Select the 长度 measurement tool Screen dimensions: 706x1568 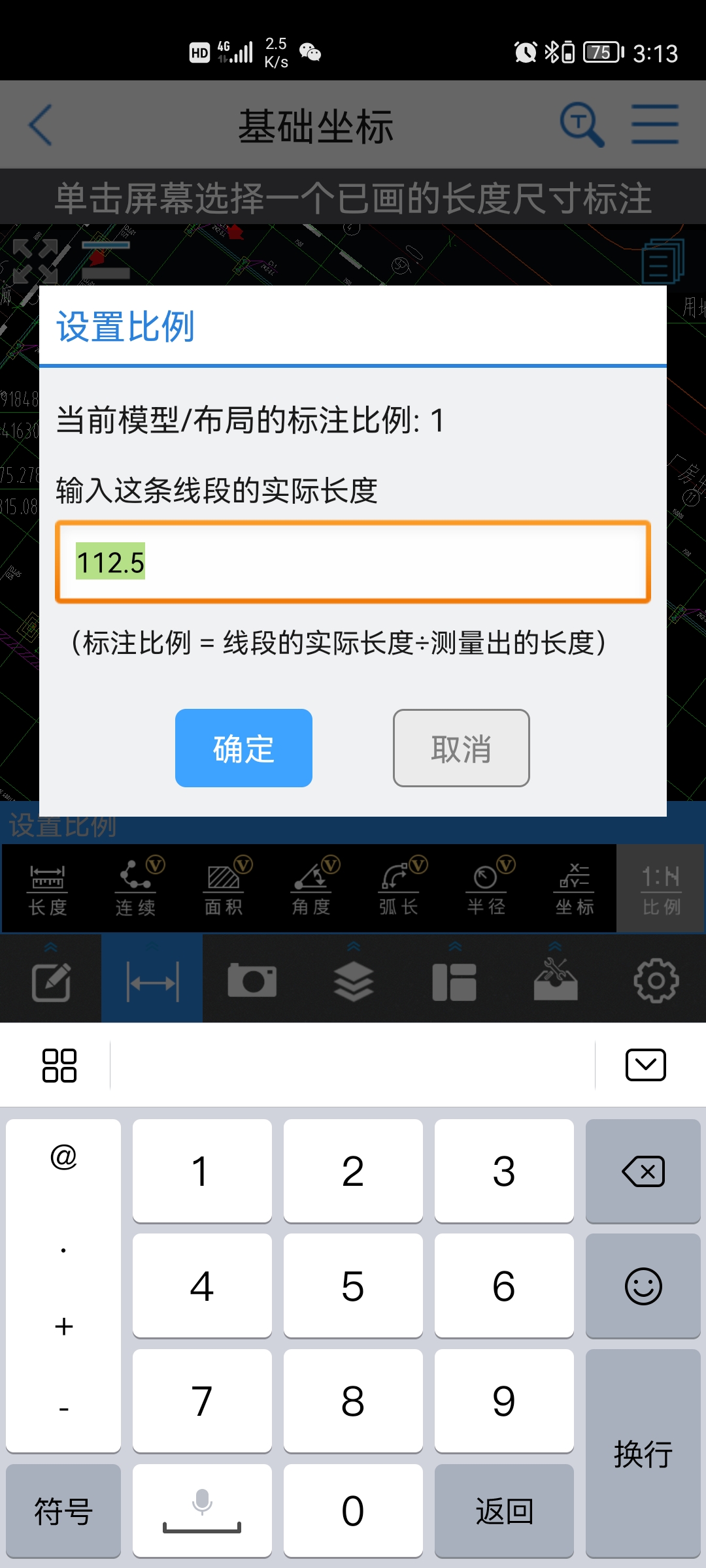pos(47,889)
